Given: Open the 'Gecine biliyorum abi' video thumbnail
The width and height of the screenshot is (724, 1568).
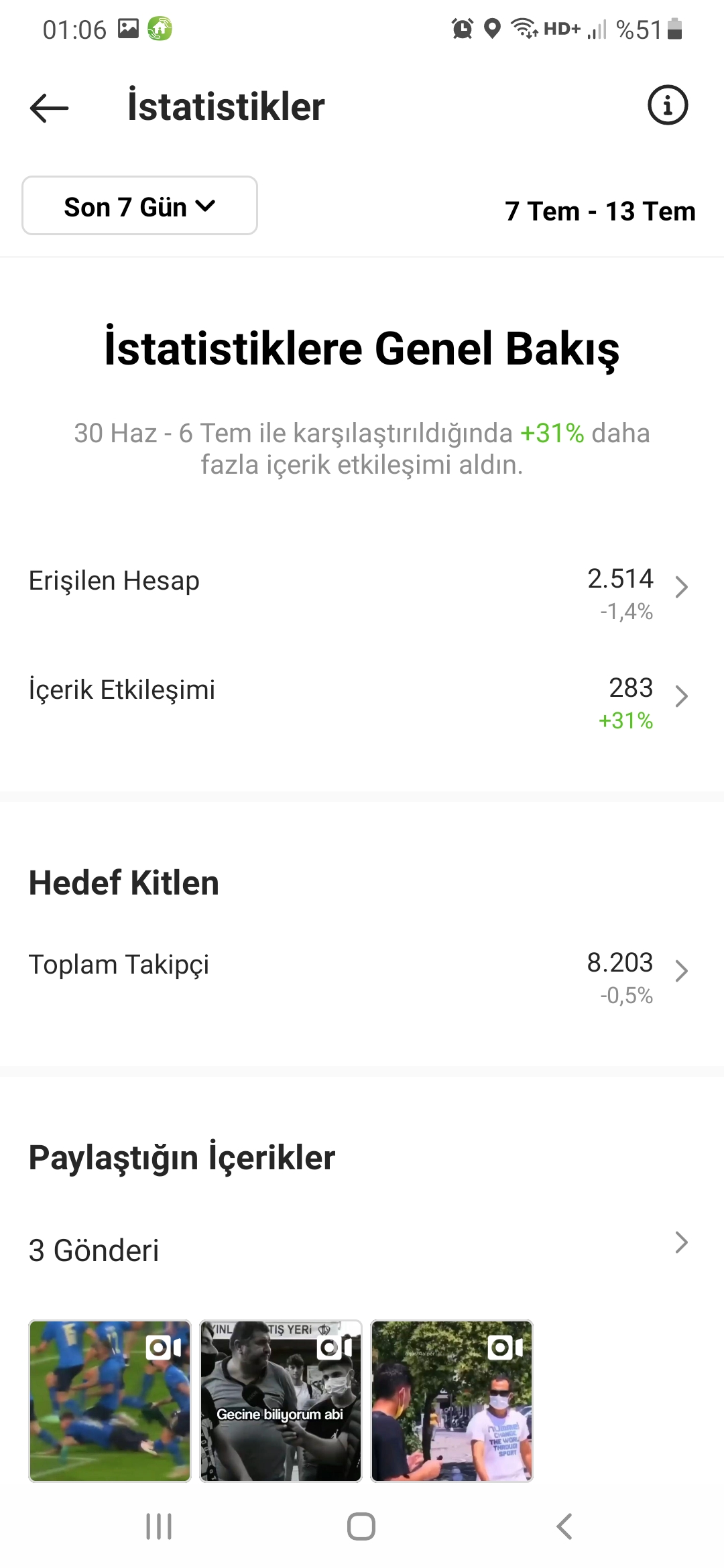Looking at the screenshot, I should tap(281, 1400).
